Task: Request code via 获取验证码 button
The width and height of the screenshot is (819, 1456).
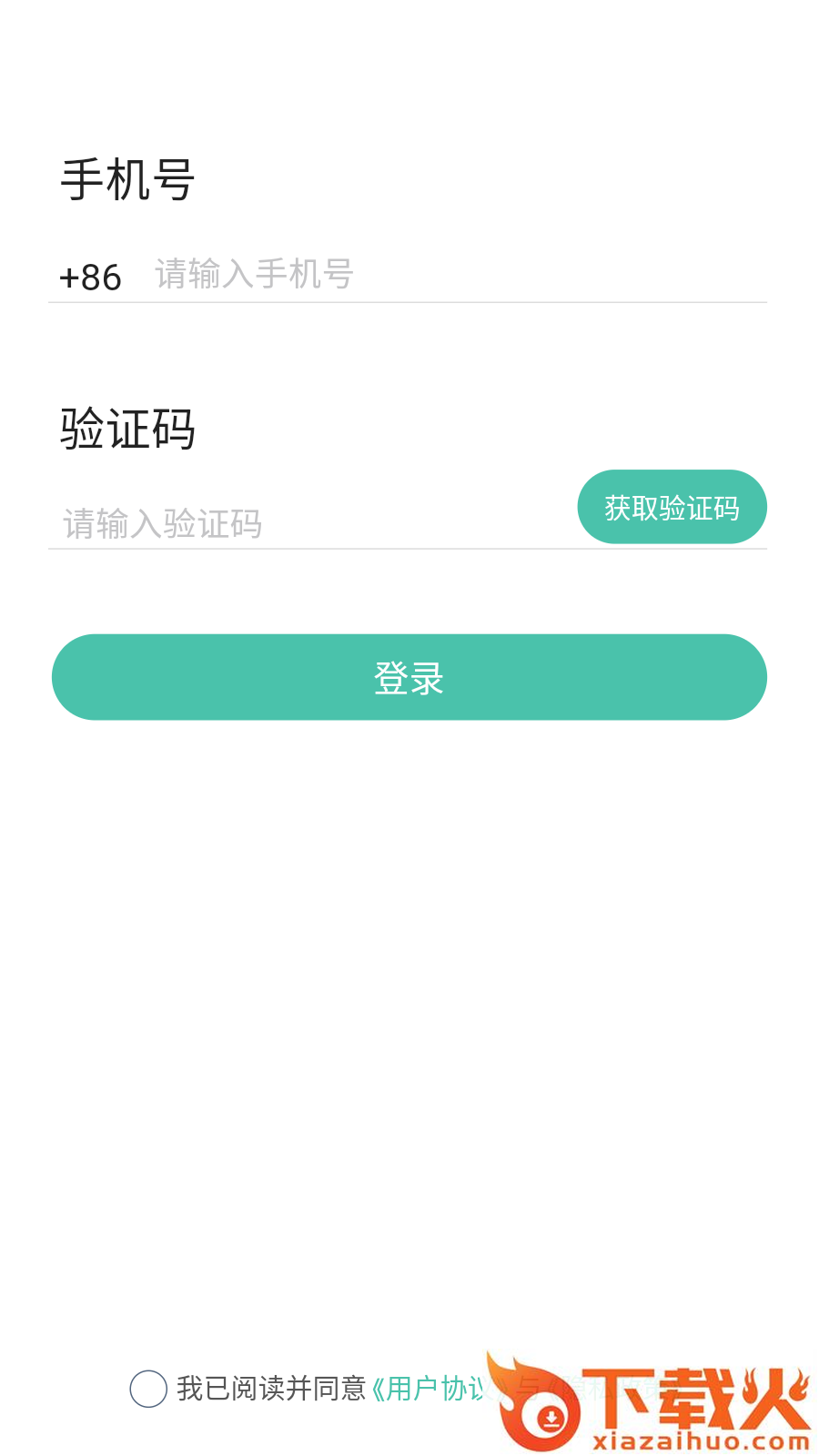Action: click(x=672, y=507)
